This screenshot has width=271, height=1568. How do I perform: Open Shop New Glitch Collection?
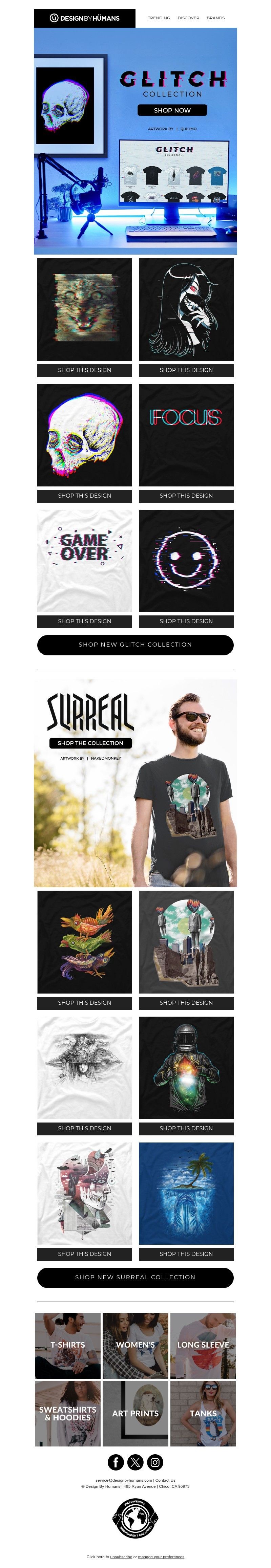[135, 645]
